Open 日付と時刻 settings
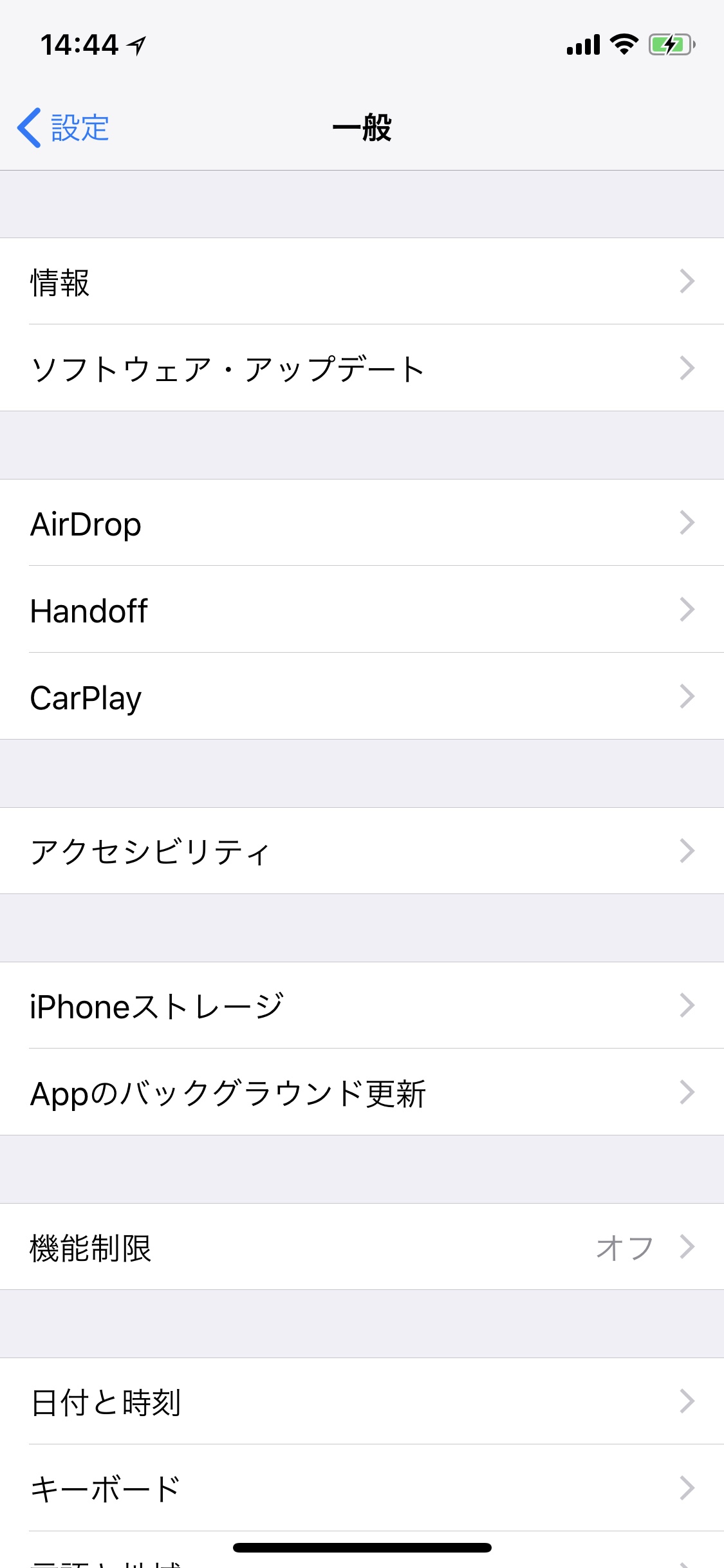The image size is (724, 1568). 362,1401
